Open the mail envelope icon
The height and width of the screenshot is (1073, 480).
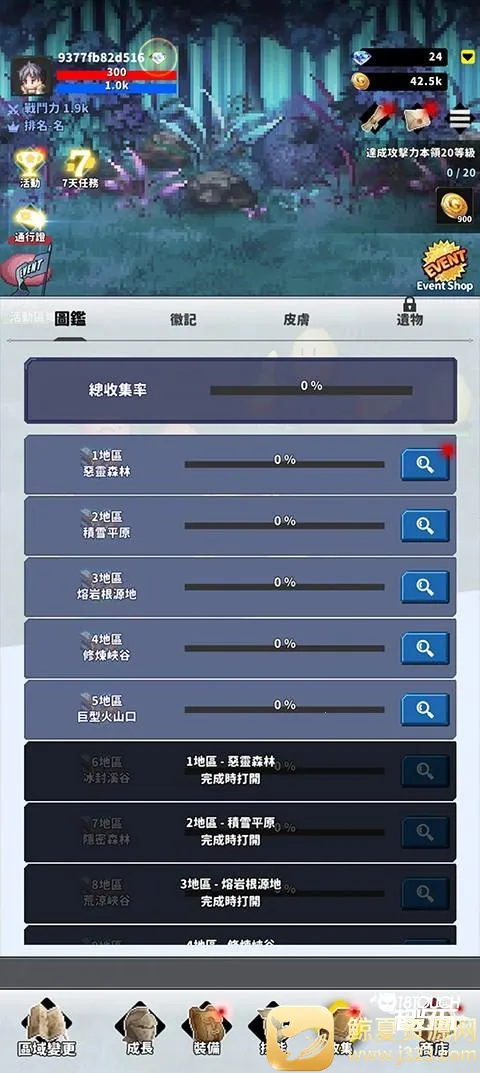pyautogui.click(x=417, y=116)
